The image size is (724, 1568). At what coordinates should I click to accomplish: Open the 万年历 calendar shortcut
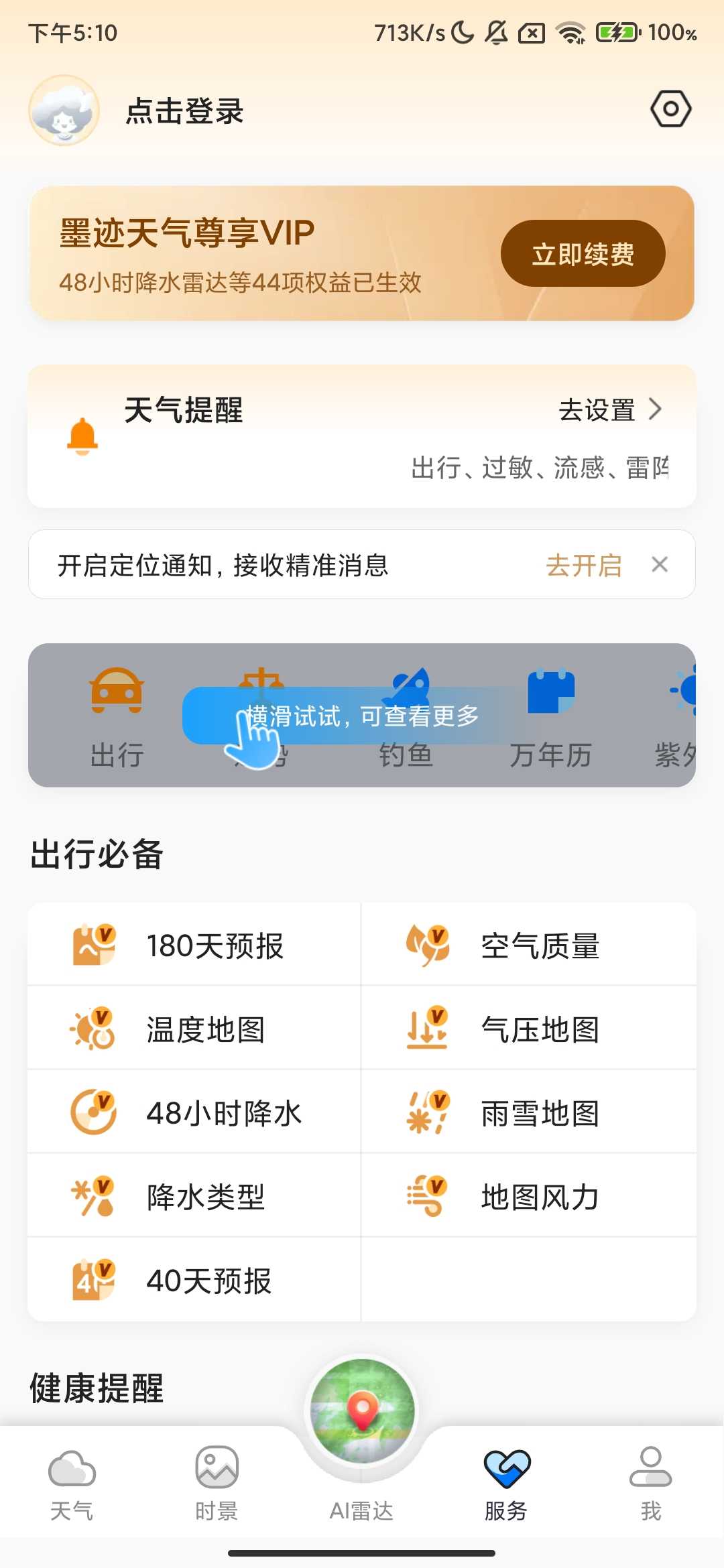point(550,717)
